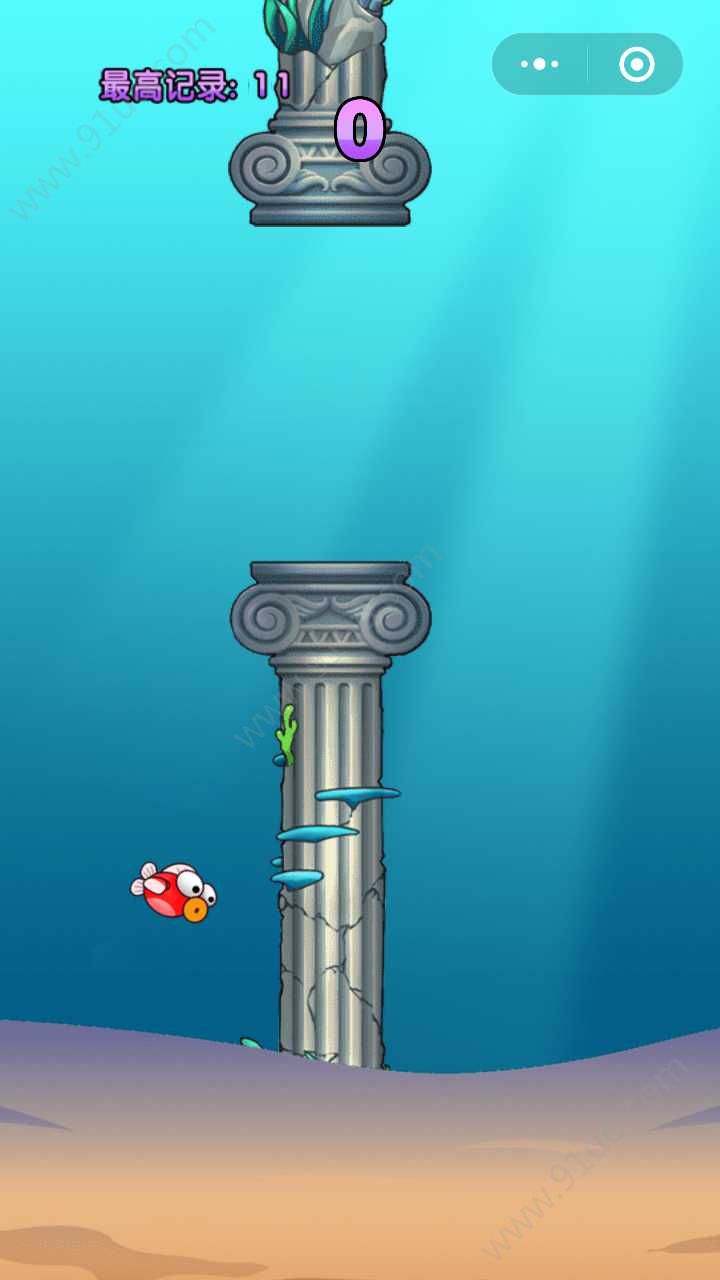Image resolution: width=720 pixels, height=1280 pixels.
Task: Open the mini program more-options menu
Action: (x=540, y=64)
